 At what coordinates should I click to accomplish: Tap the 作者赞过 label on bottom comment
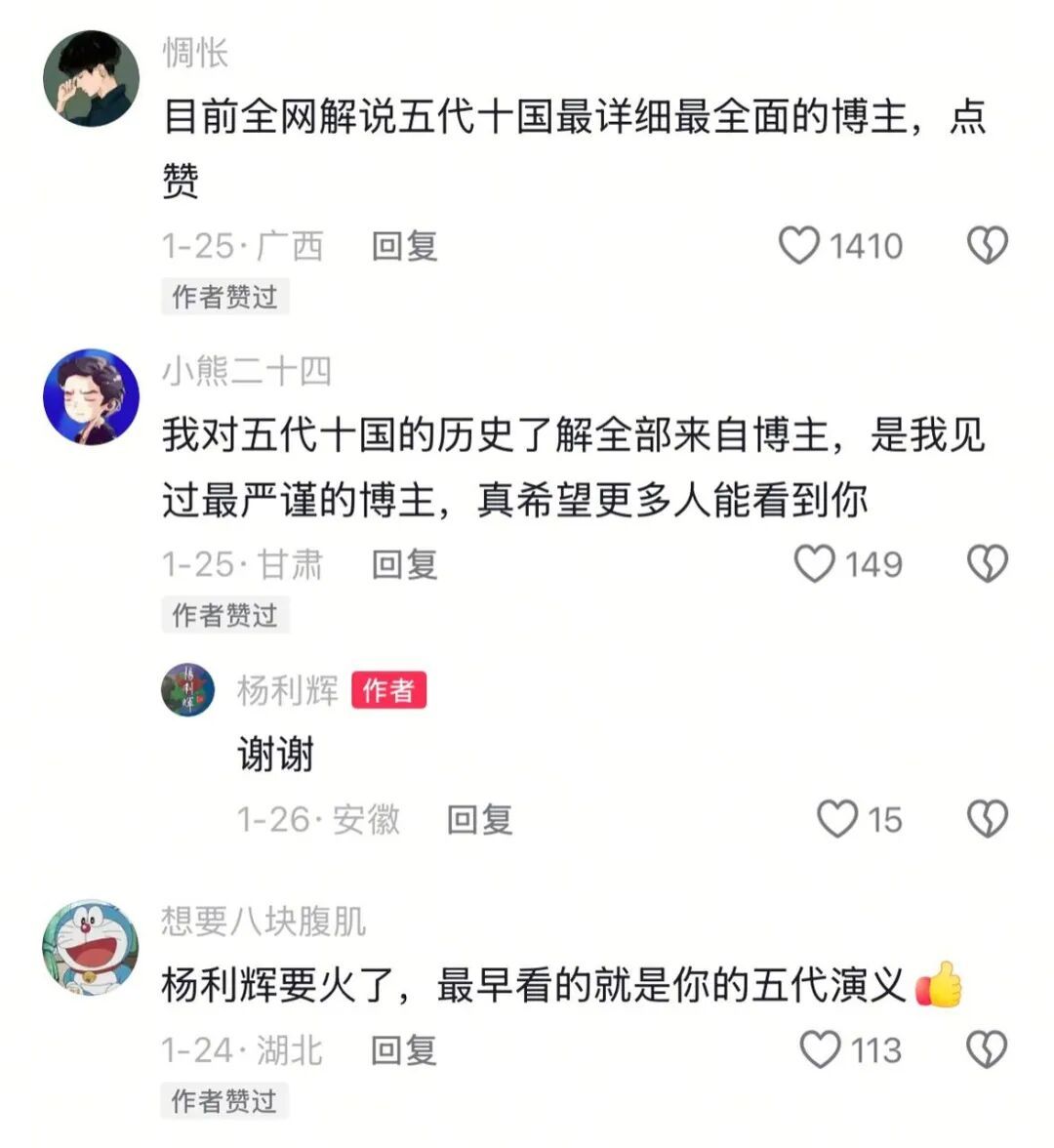pos(223,1099)
